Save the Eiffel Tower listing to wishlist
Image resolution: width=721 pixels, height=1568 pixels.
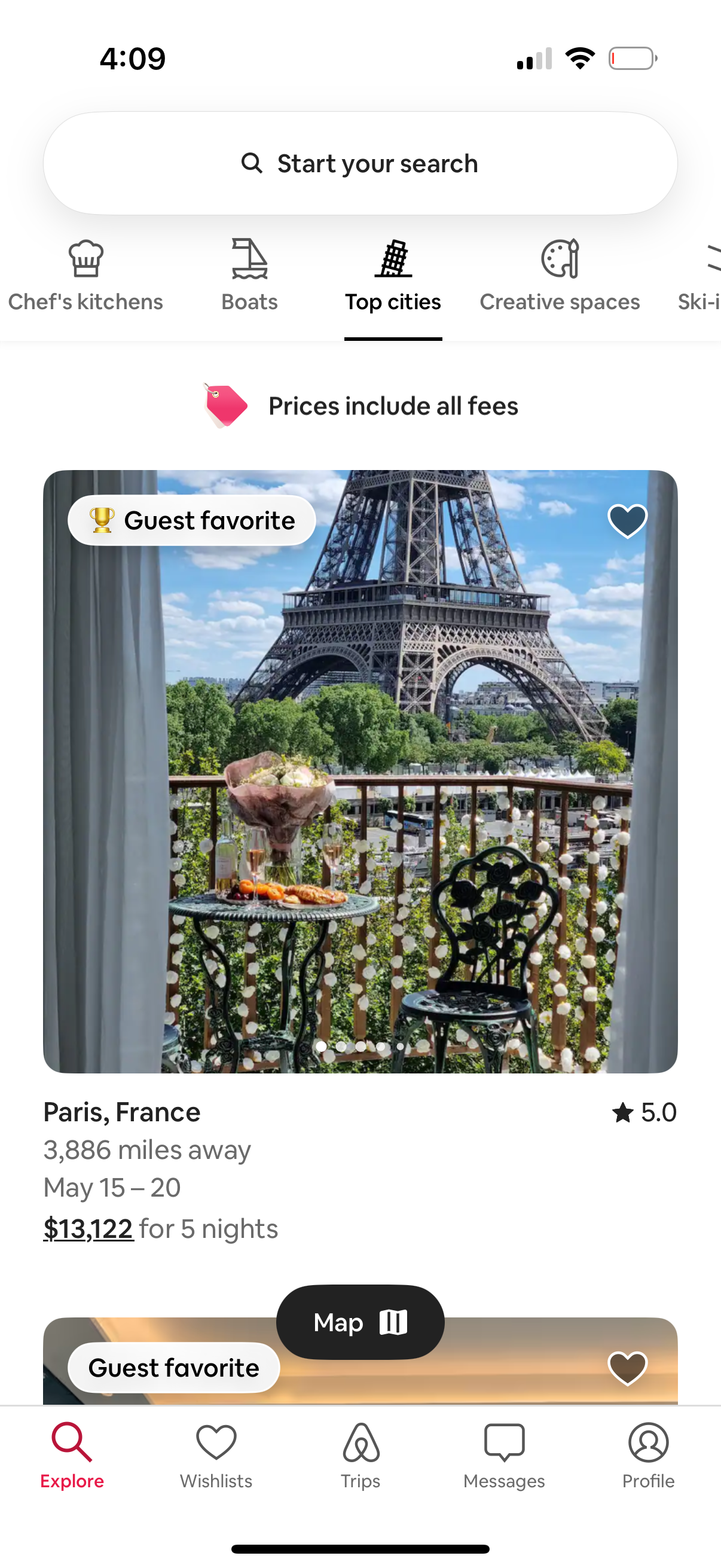pos(627,520)
